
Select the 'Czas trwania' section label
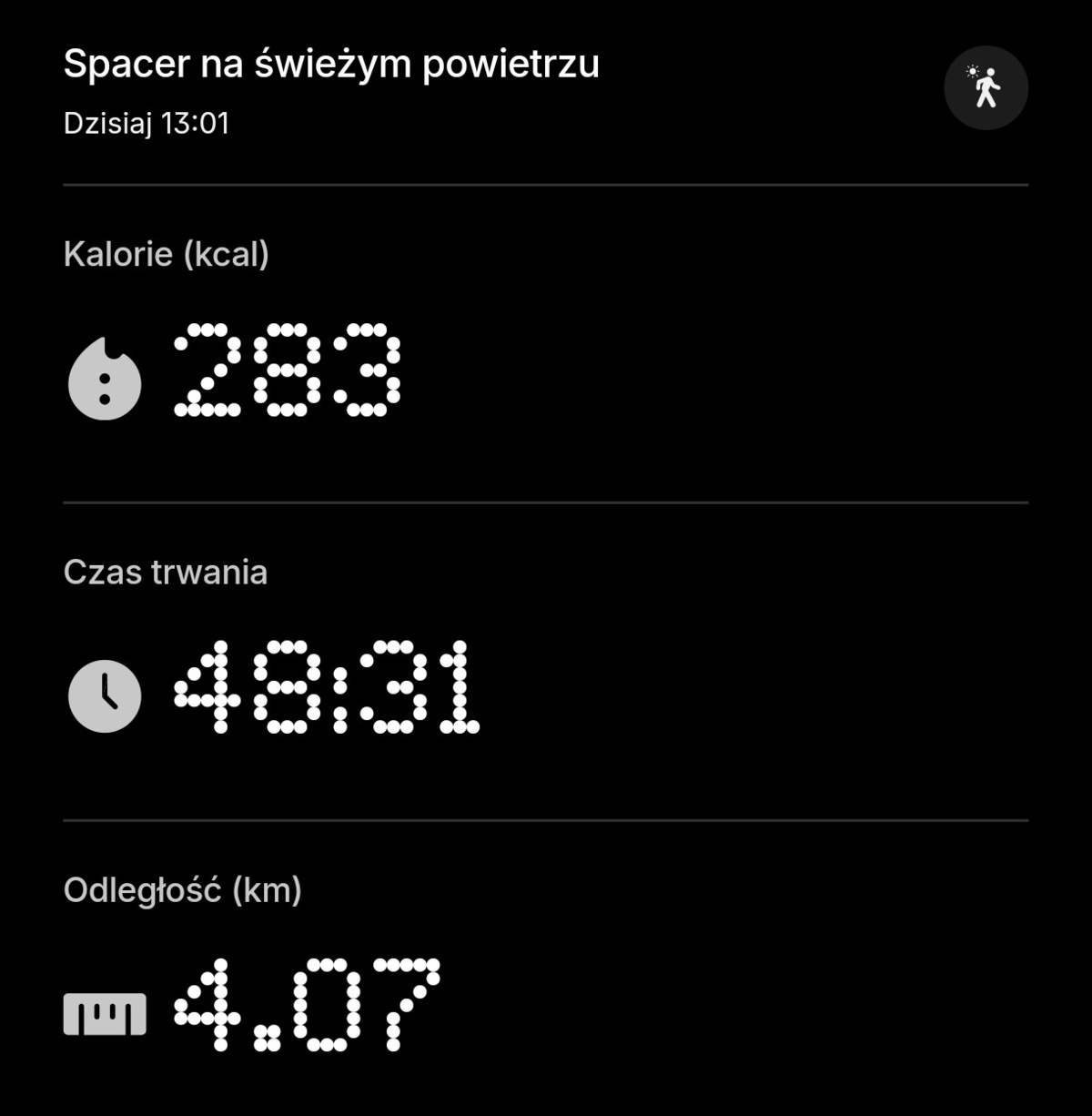tap(165, 572)
